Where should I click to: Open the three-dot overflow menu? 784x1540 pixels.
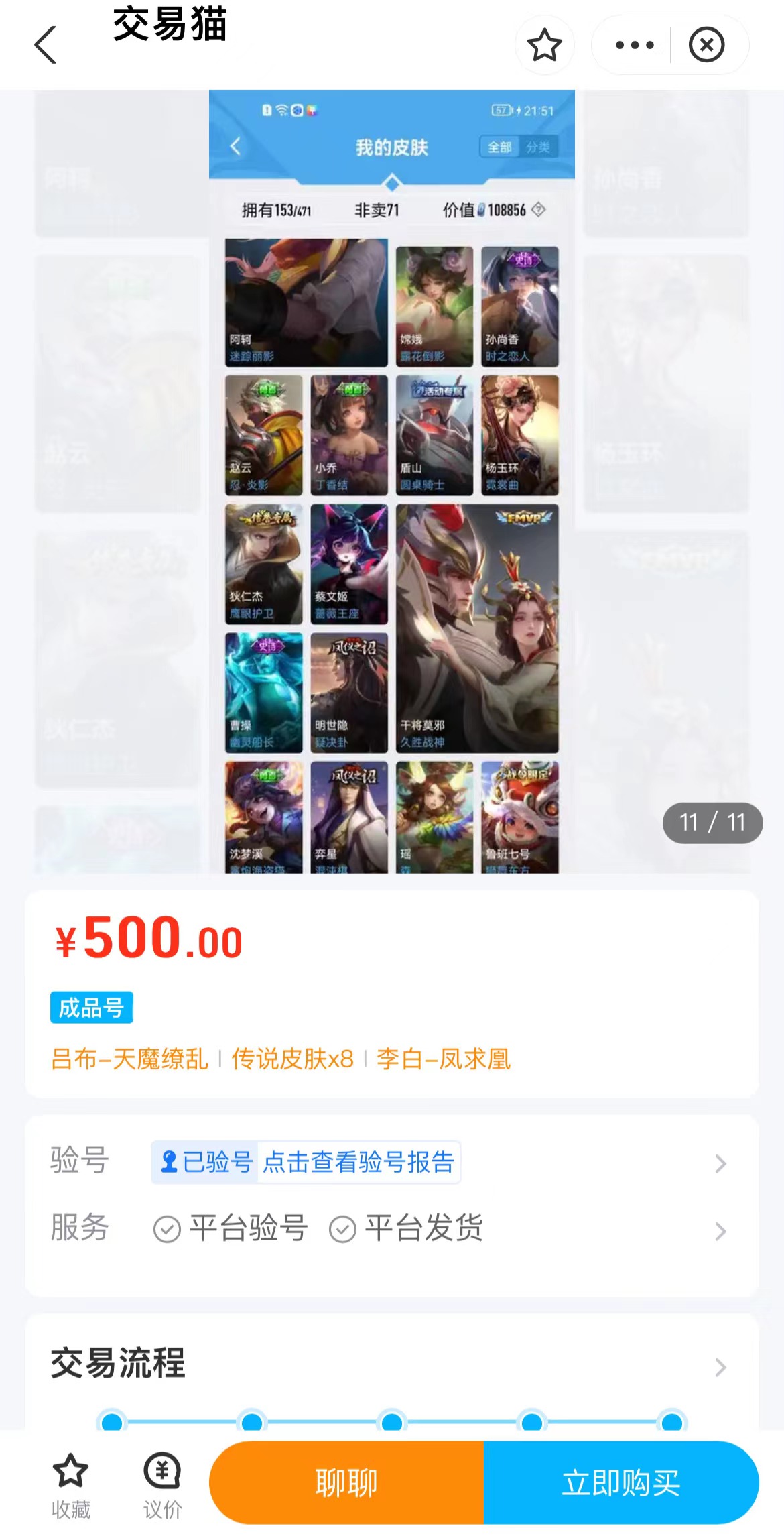pos(634,46)
